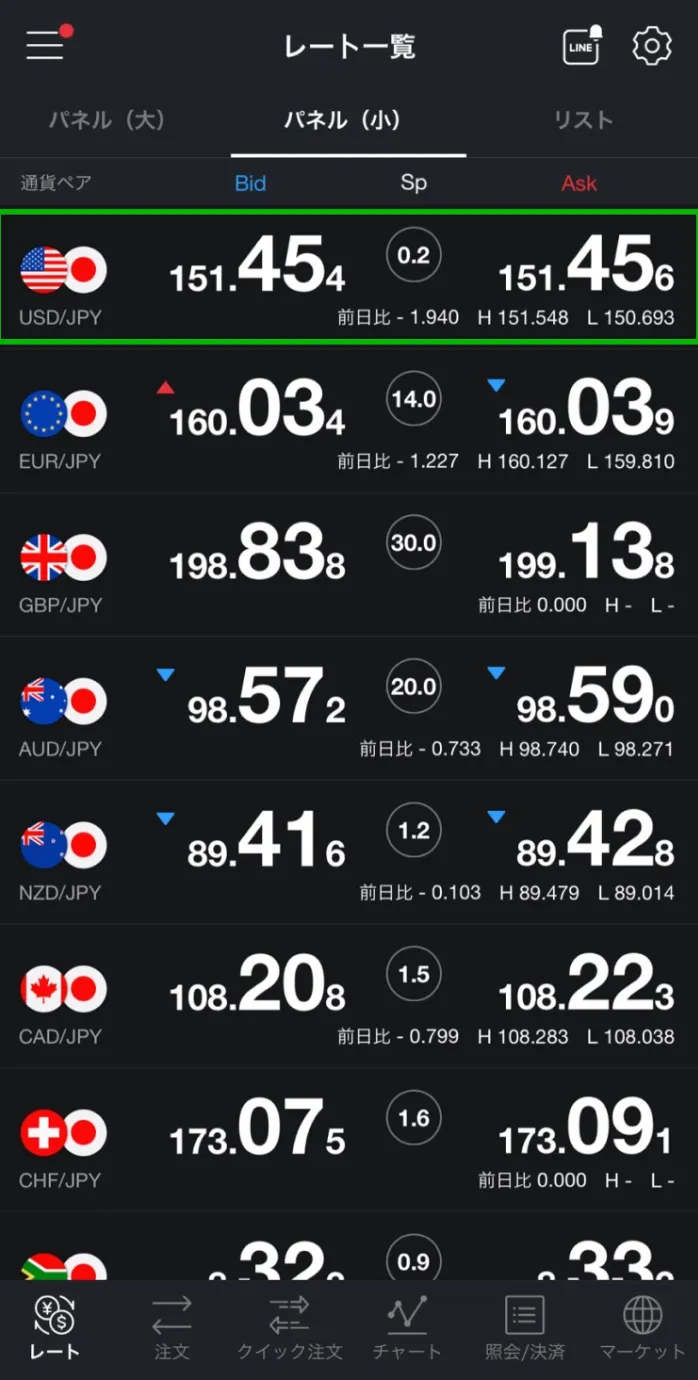Image resolution: width=698 pixels, height=1380 pixels.
Task: Go to the 注文 order tab
Action: (172, 1327)
